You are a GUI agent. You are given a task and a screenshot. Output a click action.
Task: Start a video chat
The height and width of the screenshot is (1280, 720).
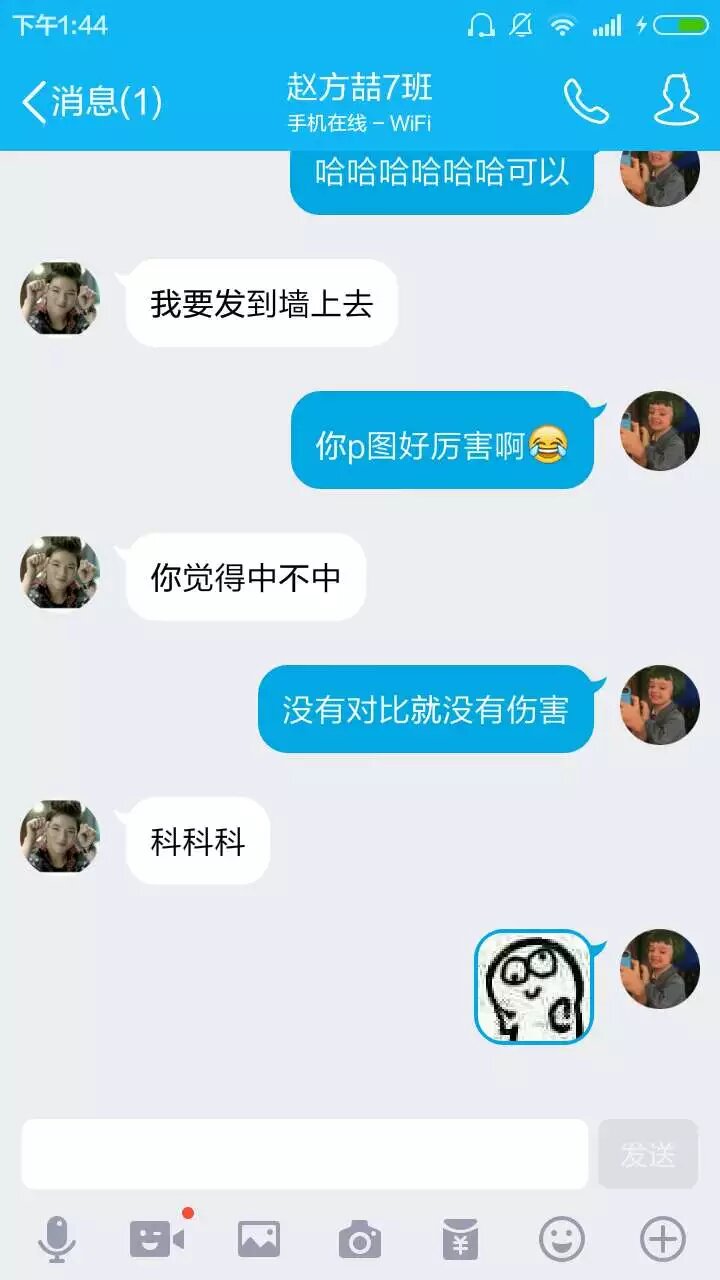[158, 1239]
